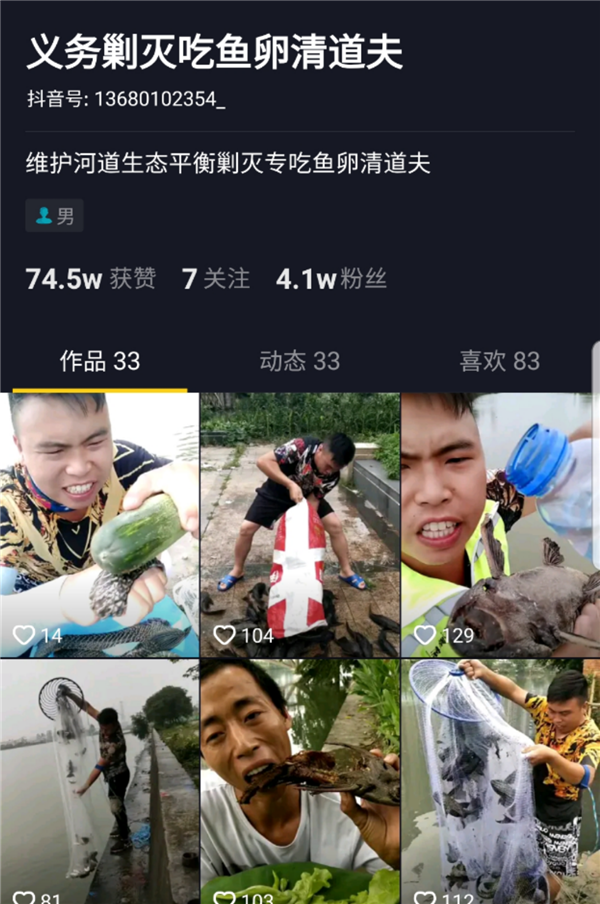Screen dimensions: 600x904
Task: View the 4.1w 粉丝 followers list
Action: pos(331,279)
